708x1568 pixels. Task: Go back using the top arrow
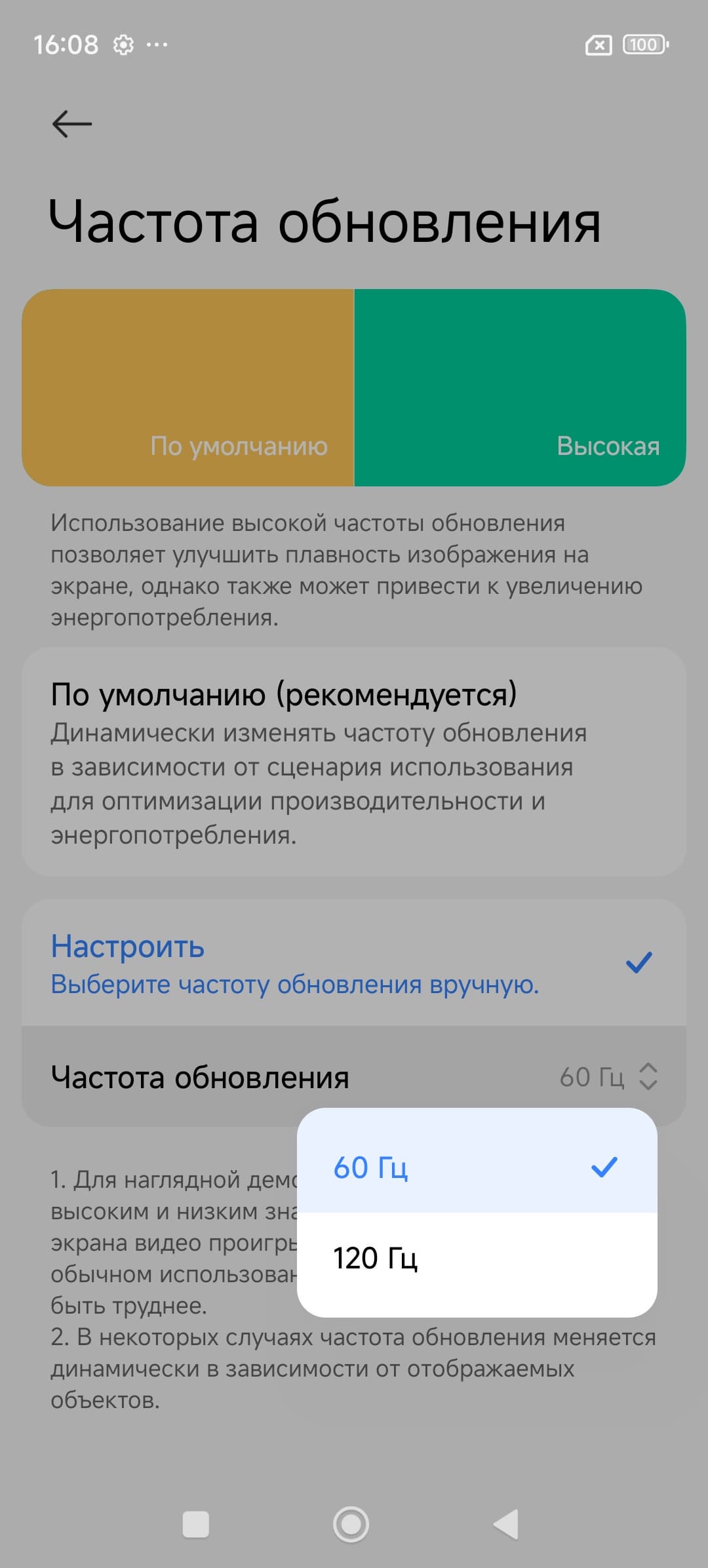71,124
